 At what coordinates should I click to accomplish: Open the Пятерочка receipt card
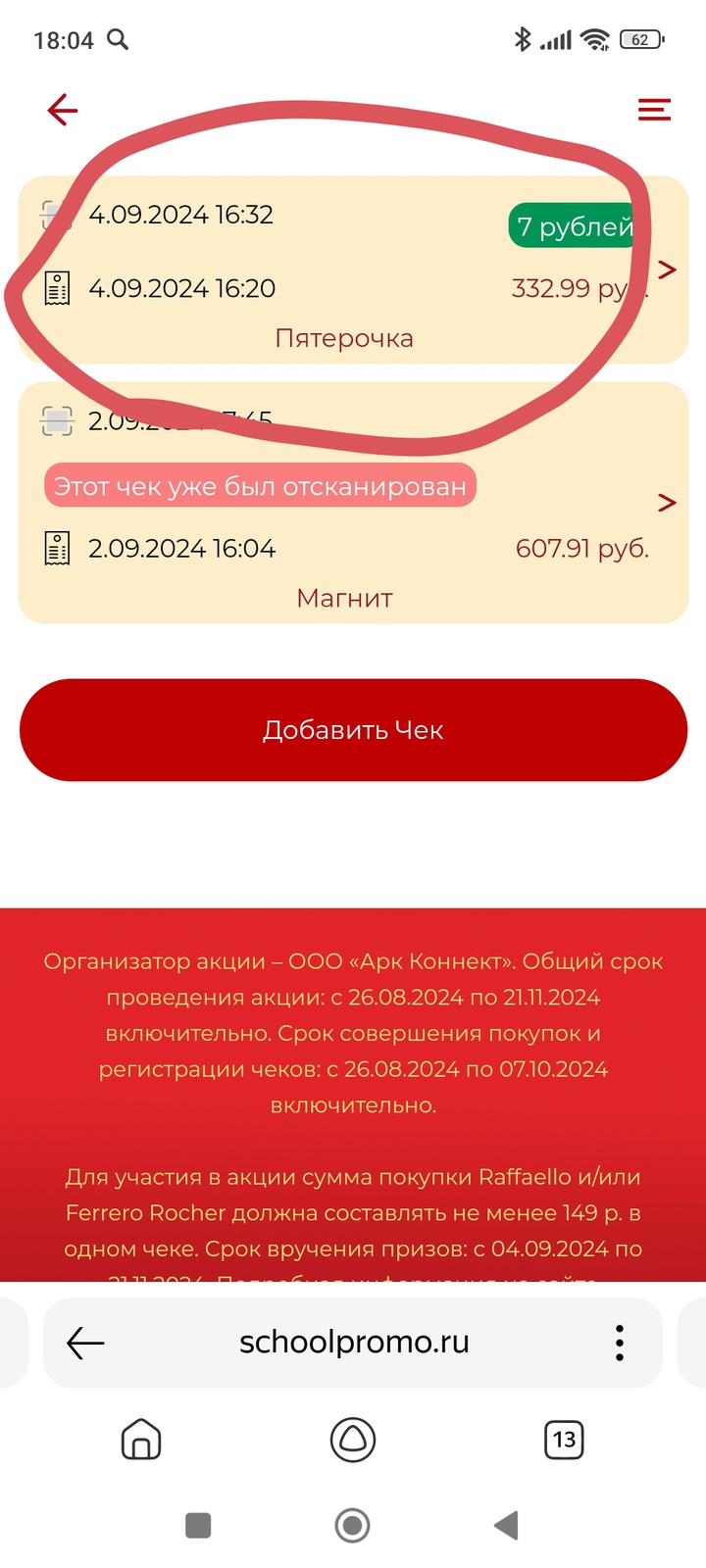tap(353, 270)
